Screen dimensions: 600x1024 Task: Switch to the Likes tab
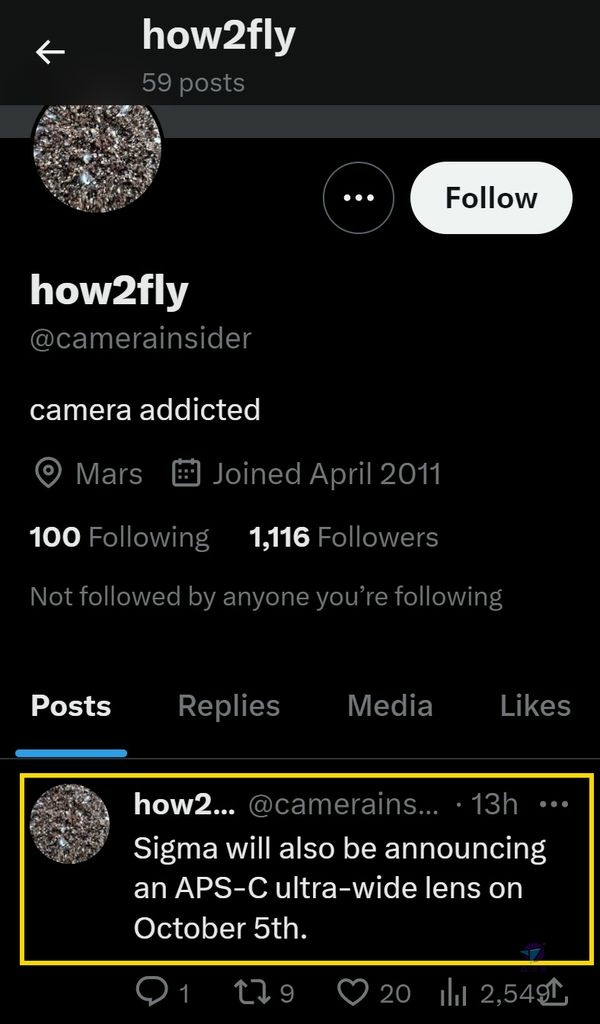point(535,706)
